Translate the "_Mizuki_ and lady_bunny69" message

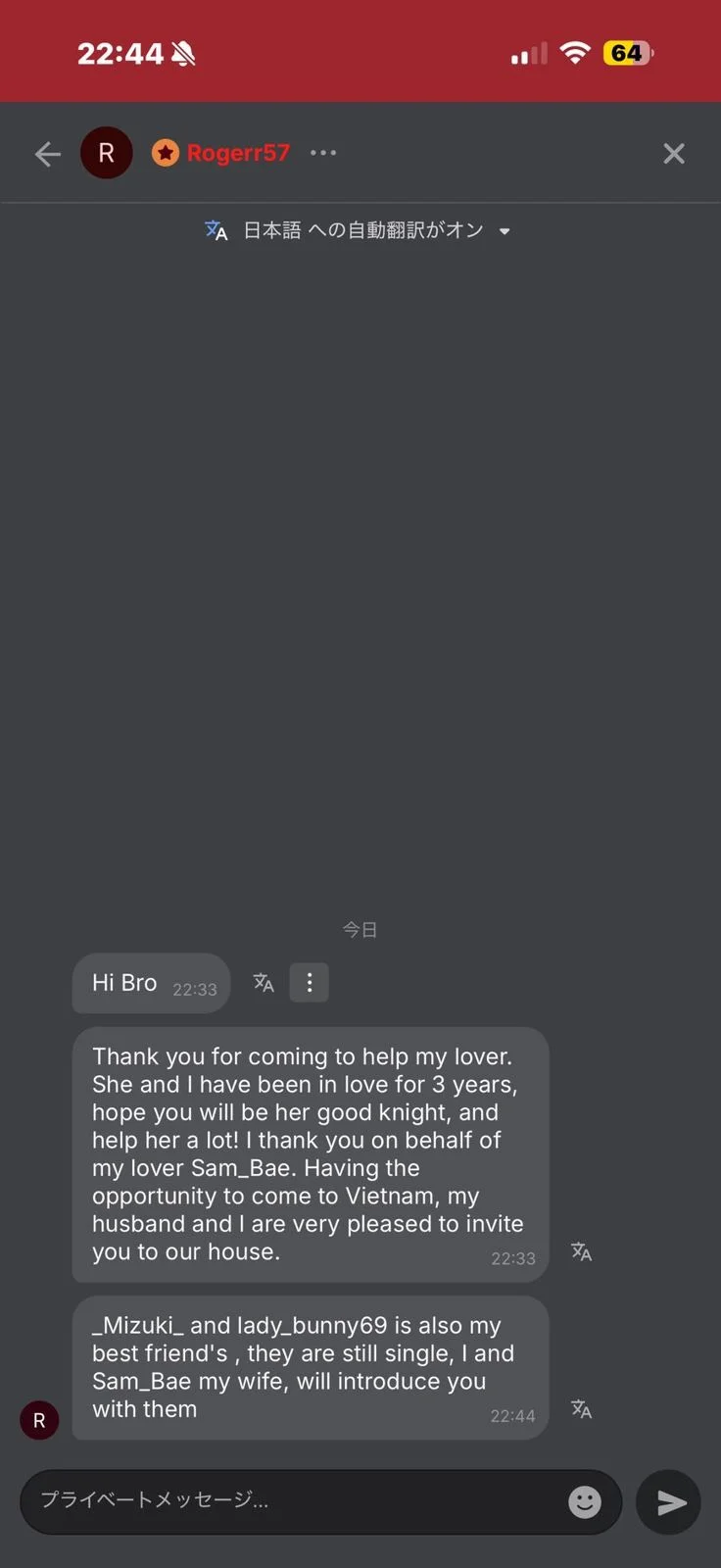(x=581, y=1409)
